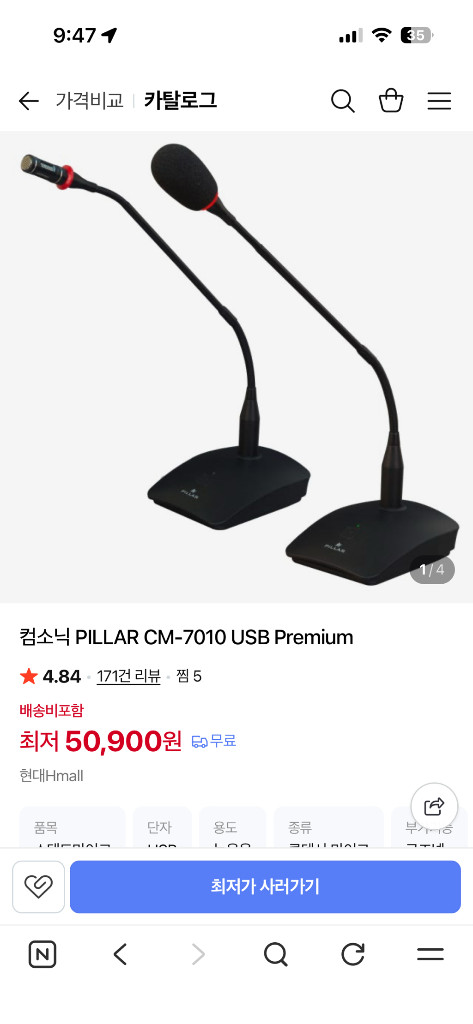This screenshot has width=473, height=1024.
Task: Share this product using the share button
Action: 434,807
